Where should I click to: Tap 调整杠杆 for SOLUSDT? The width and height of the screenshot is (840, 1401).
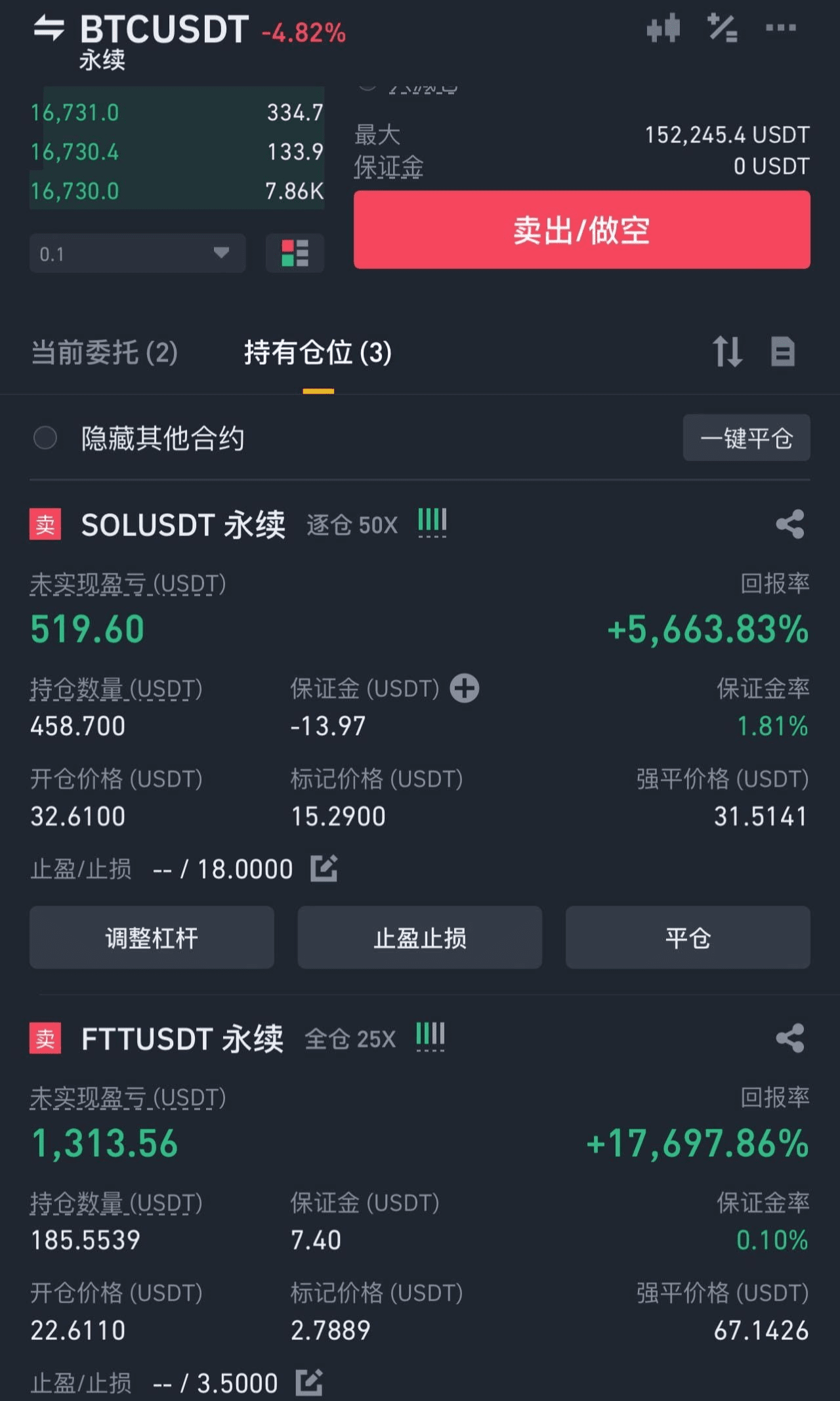click(152, 938)
